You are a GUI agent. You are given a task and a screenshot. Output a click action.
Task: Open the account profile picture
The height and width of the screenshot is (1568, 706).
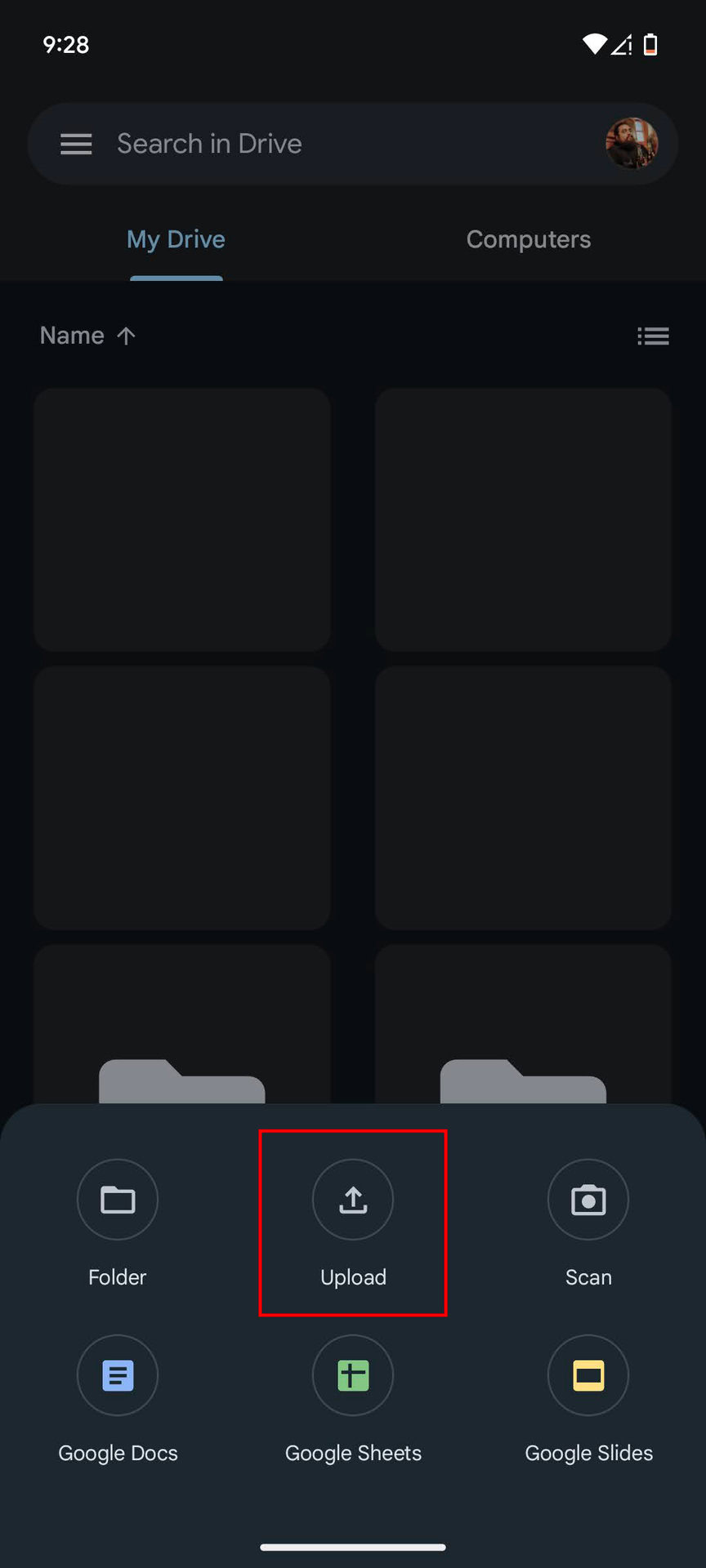[x=631, y=144]
